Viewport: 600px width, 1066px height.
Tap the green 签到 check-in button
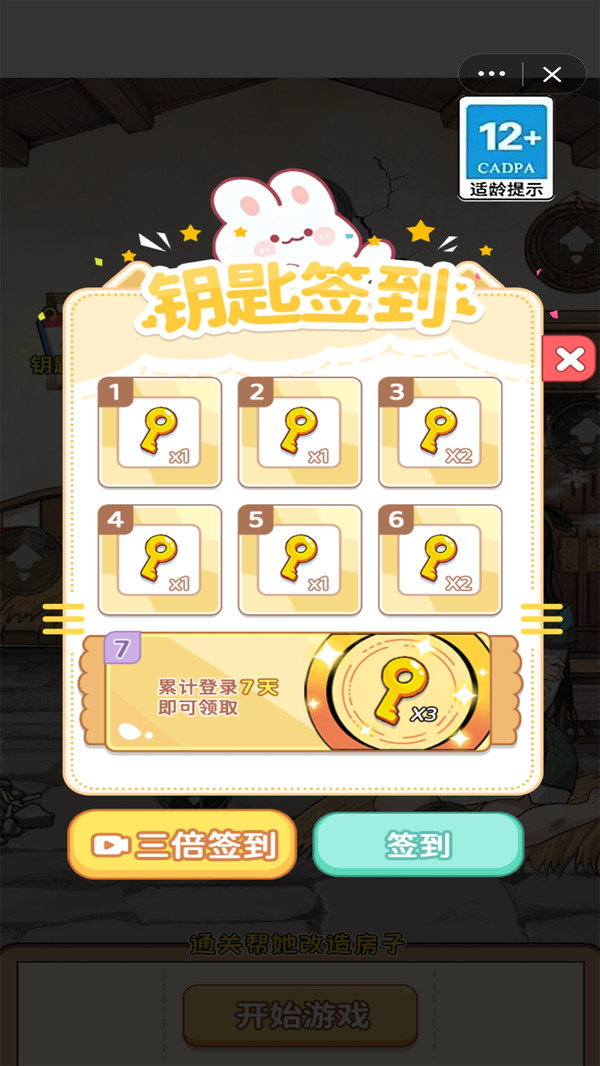coord(418,844)
